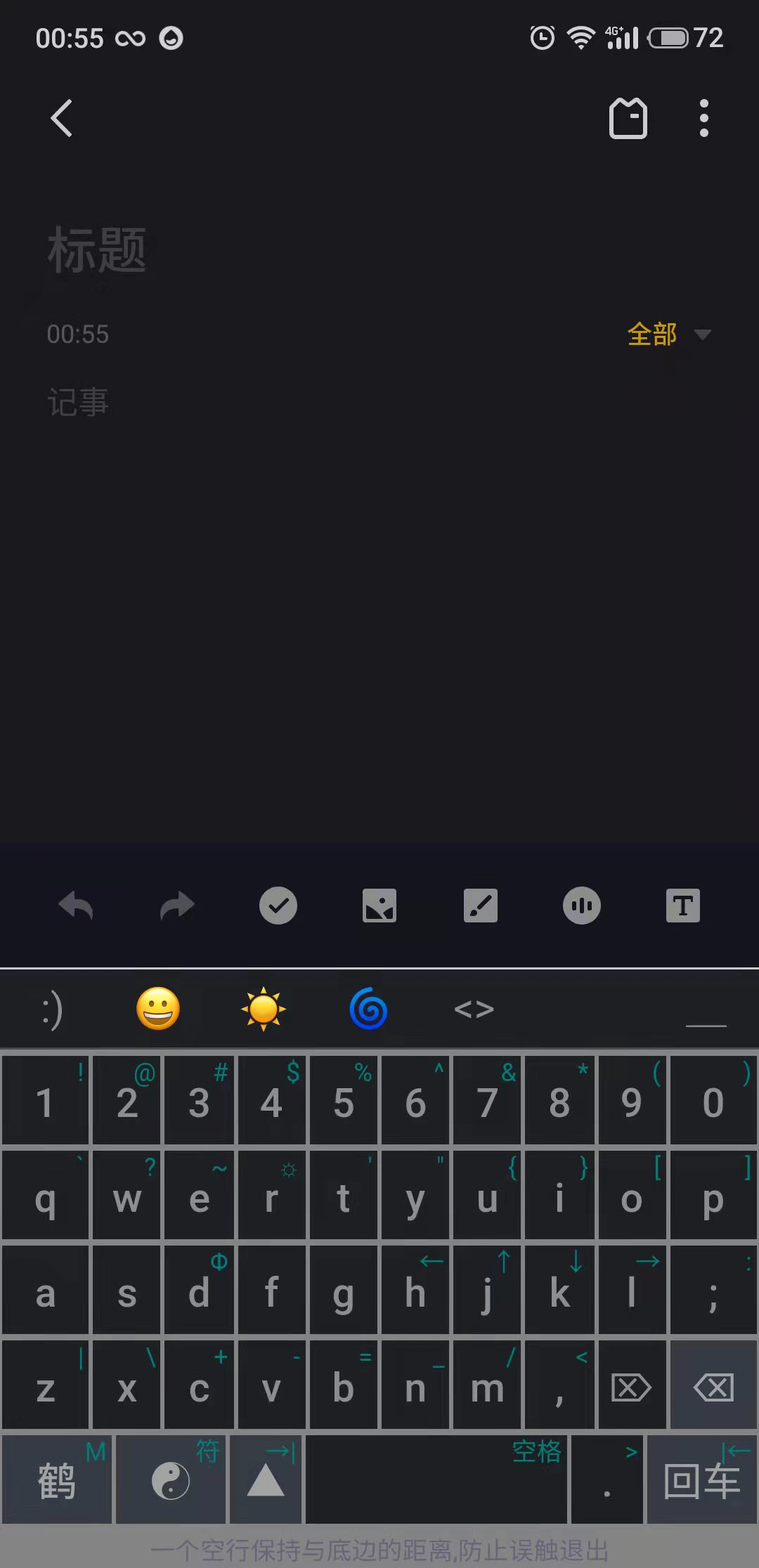Select the blue spiral icon
This screenshot has height=1568, width=759.
click(x=368, y=1010)
